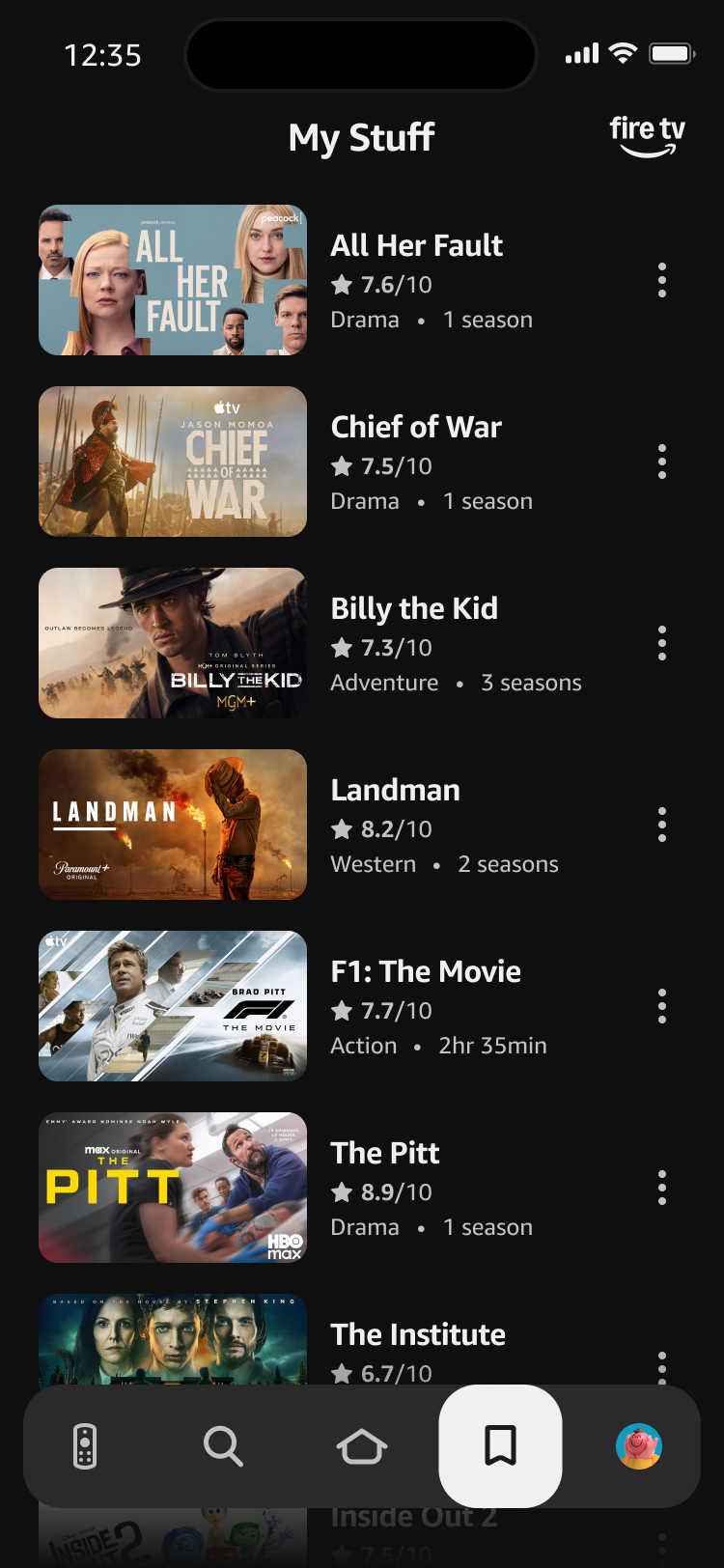Screen dimensions: 724x1568
Task: Go to the home tab
Action: point(362,1446)
